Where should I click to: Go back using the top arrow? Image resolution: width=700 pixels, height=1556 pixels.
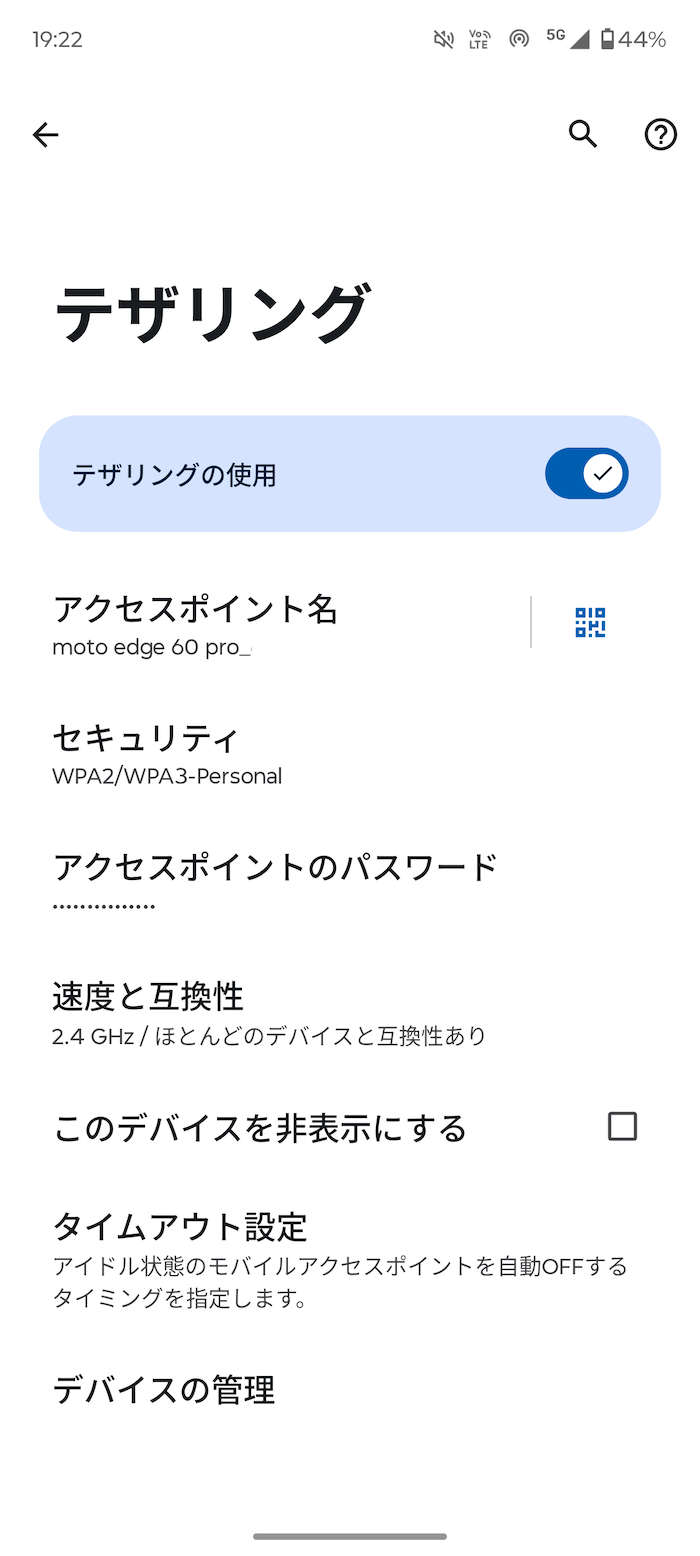point(45,135)
